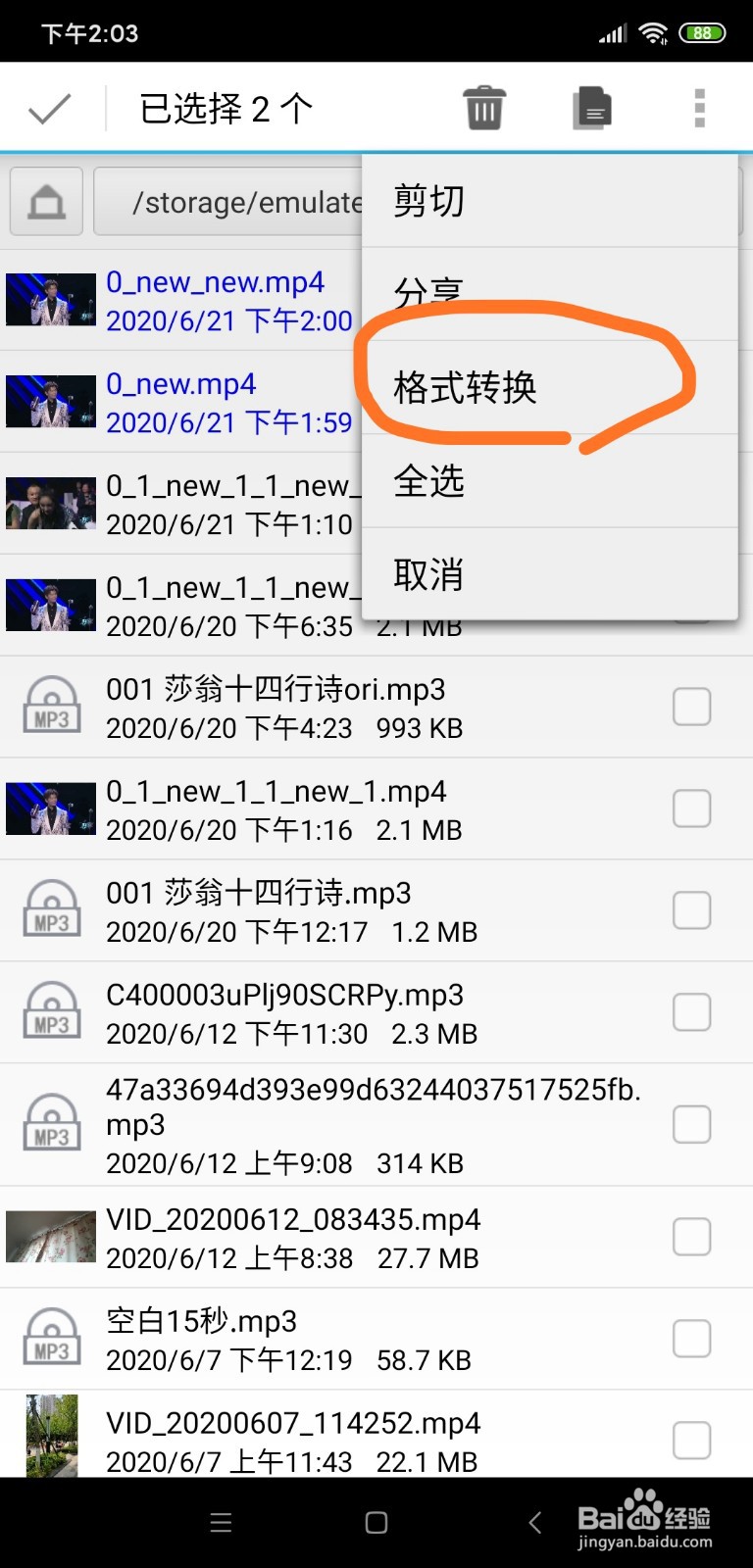Check the checkbox for VID_20200612_083435.mp4
The height and width of the screenshot is (1568, 753).
point(691,1237)
